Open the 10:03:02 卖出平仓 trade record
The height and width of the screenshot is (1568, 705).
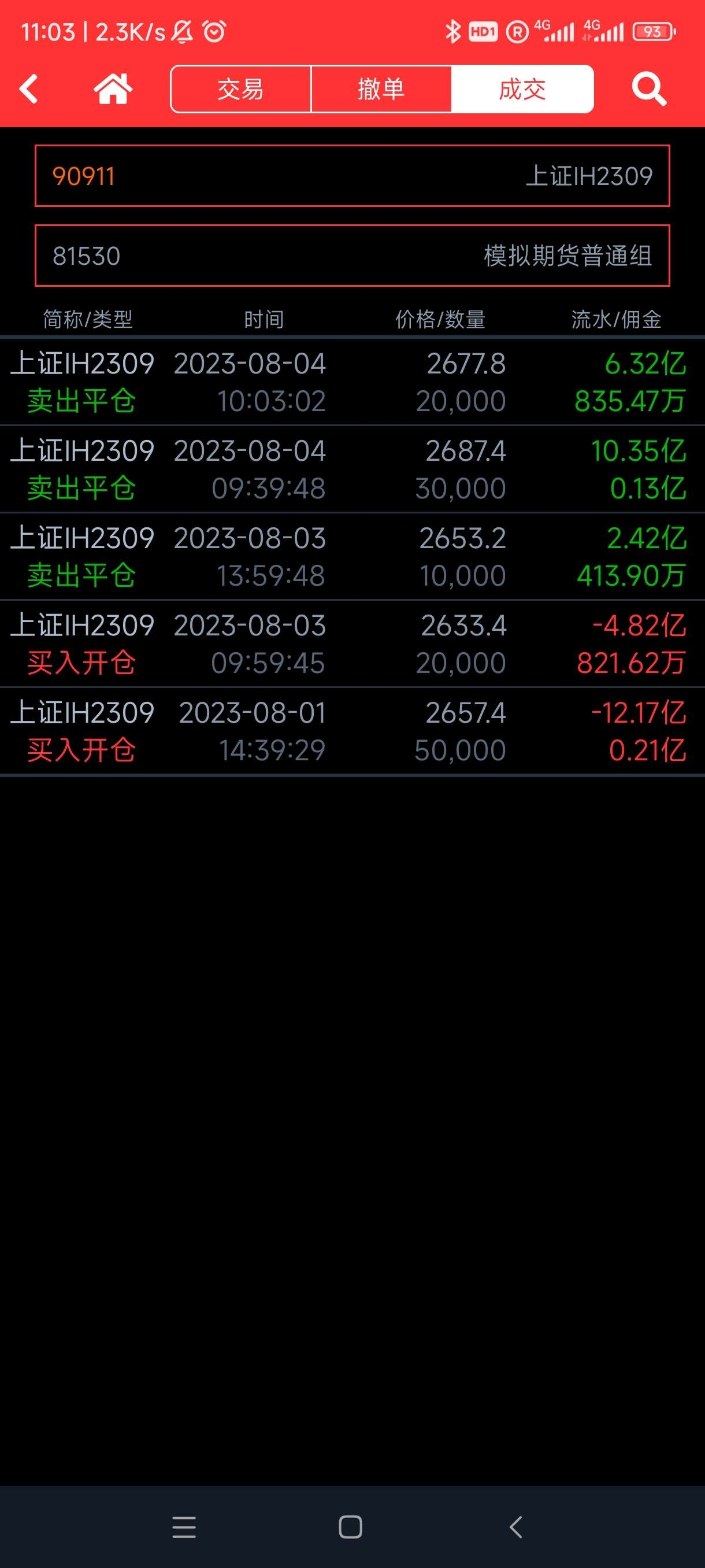[352, 382]
